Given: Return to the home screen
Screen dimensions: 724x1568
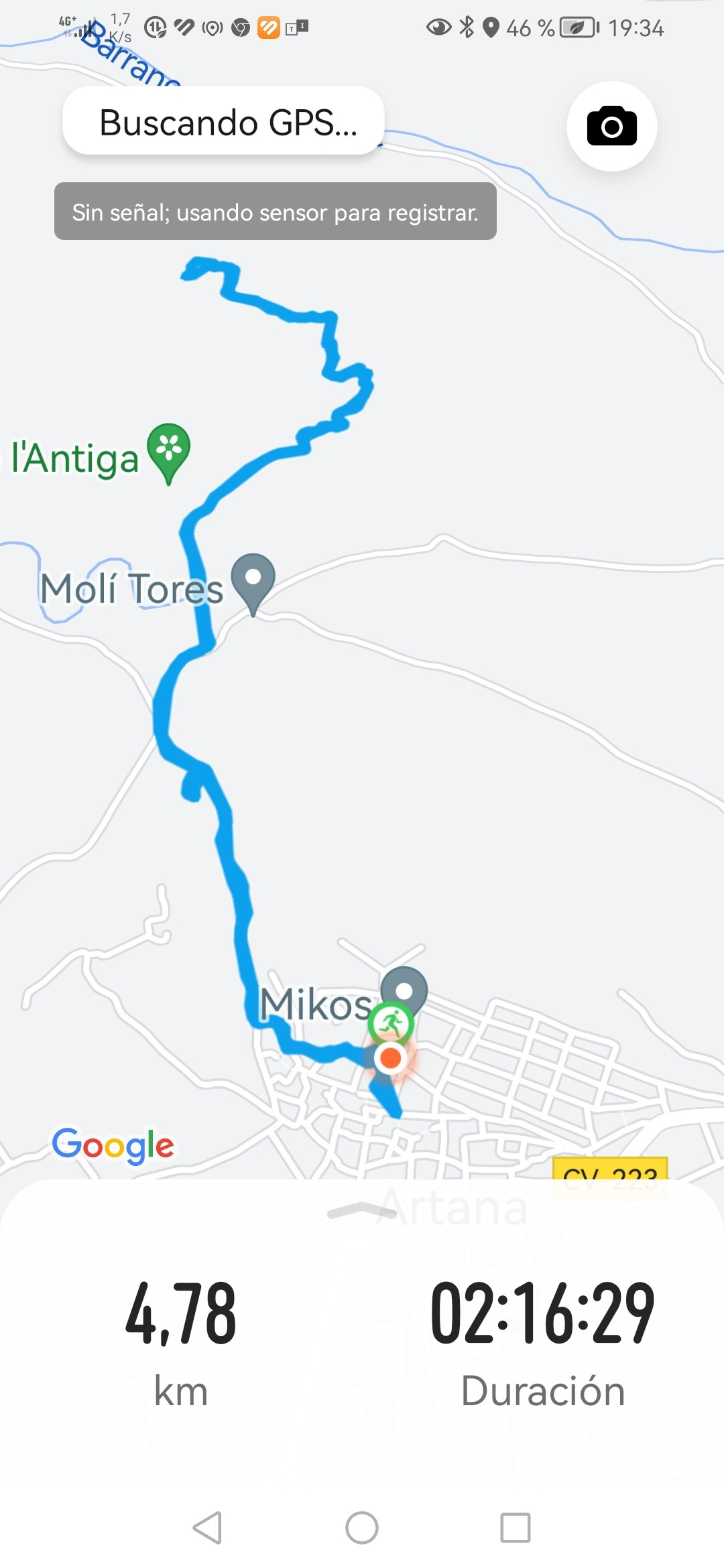Looking at the screenshot, I should point(362,1528).
